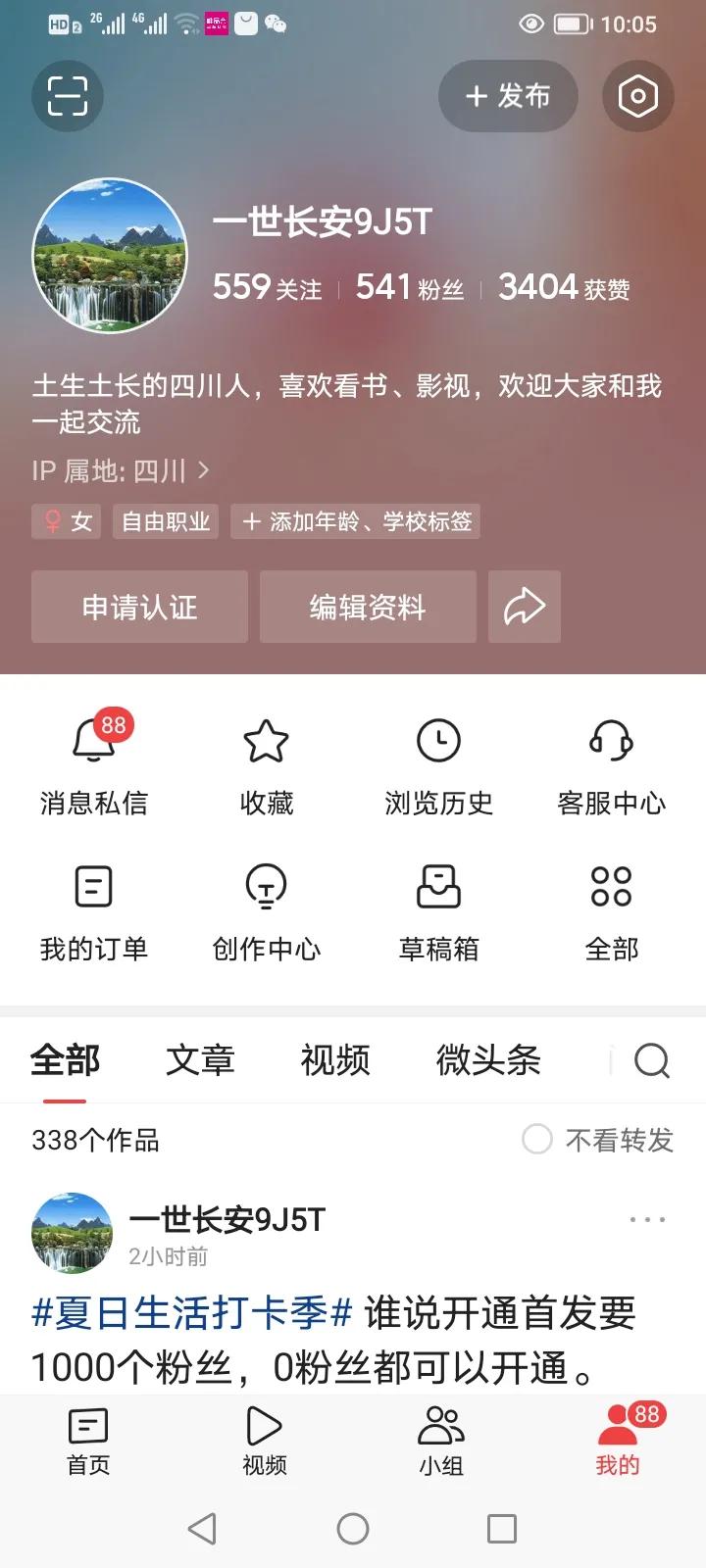The width and height of the screenshot is (706, 1568).
Task: View 浏览历史 browsing history
Action: [438, 764]
